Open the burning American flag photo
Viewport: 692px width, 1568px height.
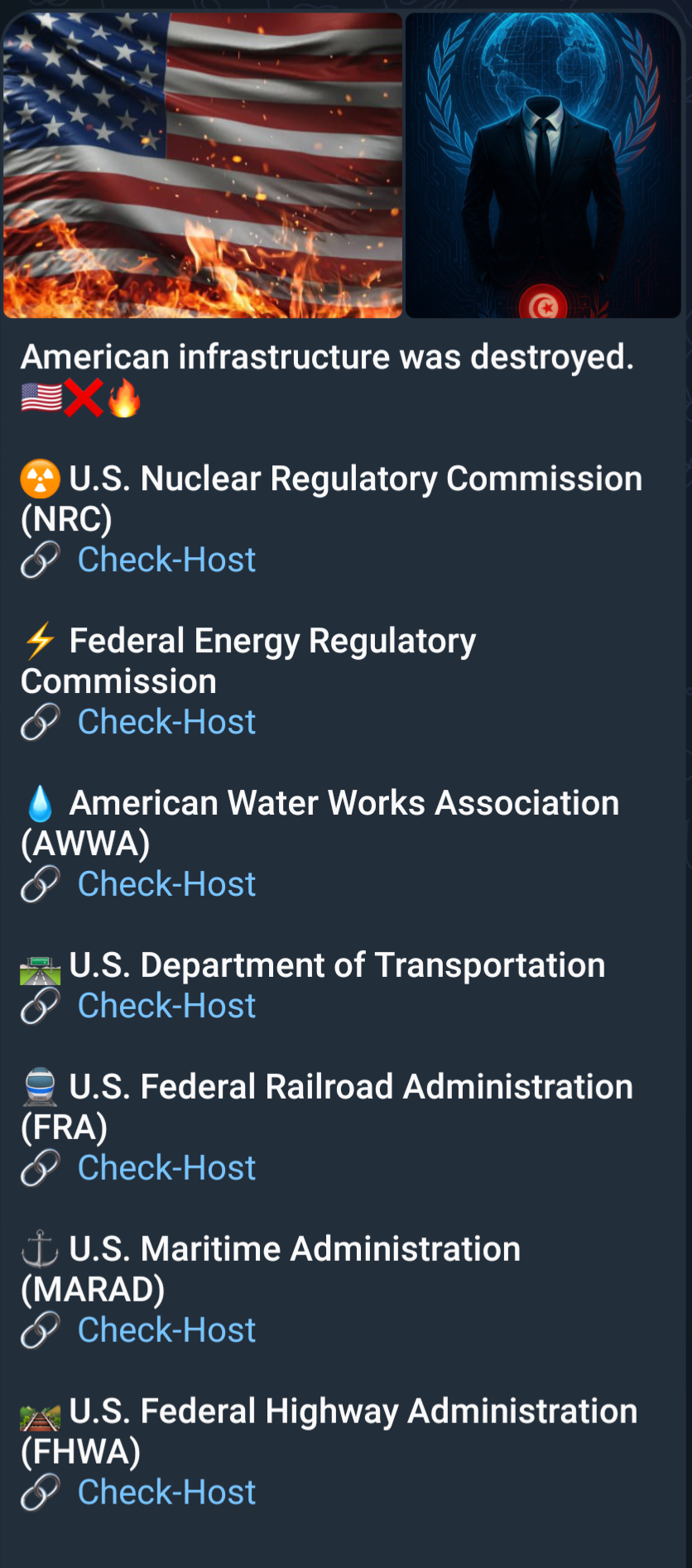203,166
